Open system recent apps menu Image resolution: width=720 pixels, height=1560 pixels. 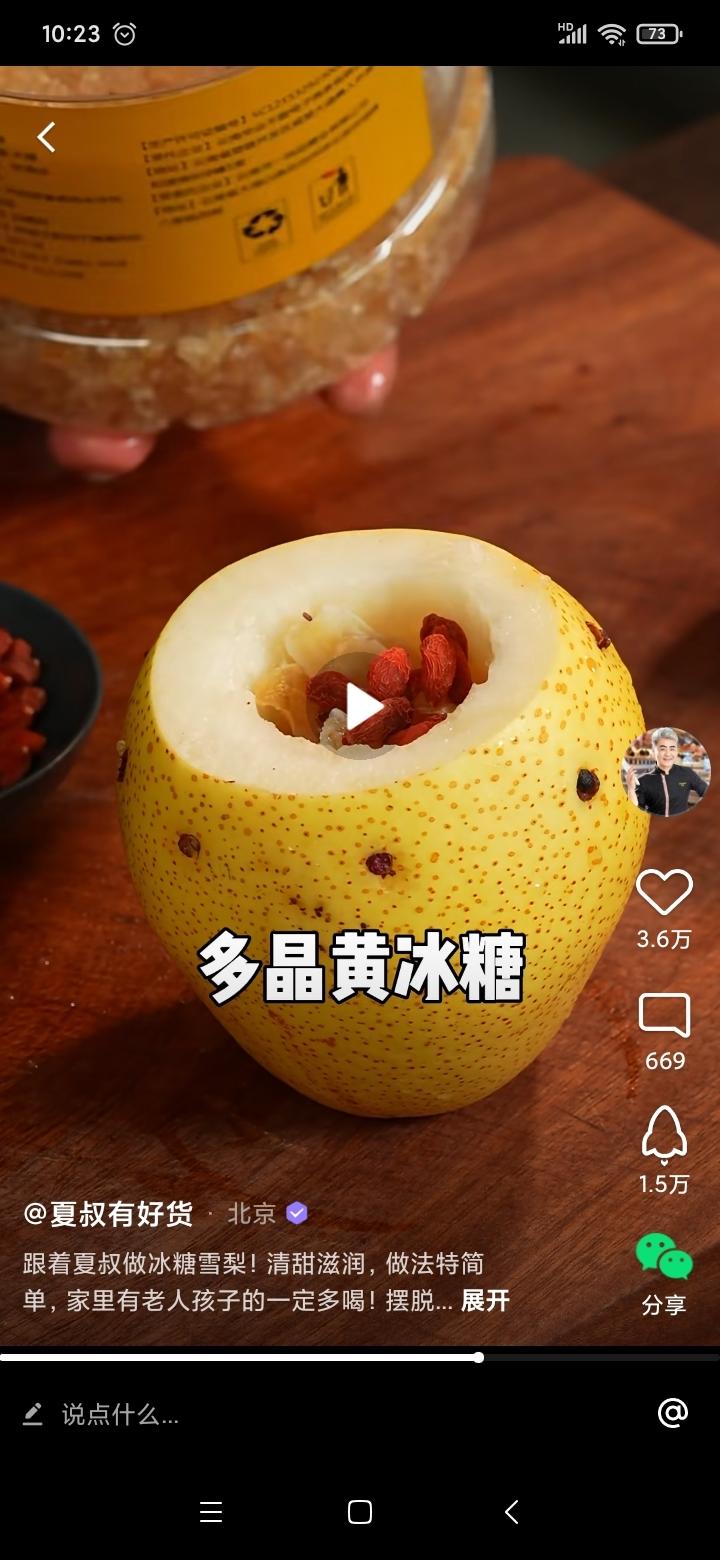(x=211, y=1512)
